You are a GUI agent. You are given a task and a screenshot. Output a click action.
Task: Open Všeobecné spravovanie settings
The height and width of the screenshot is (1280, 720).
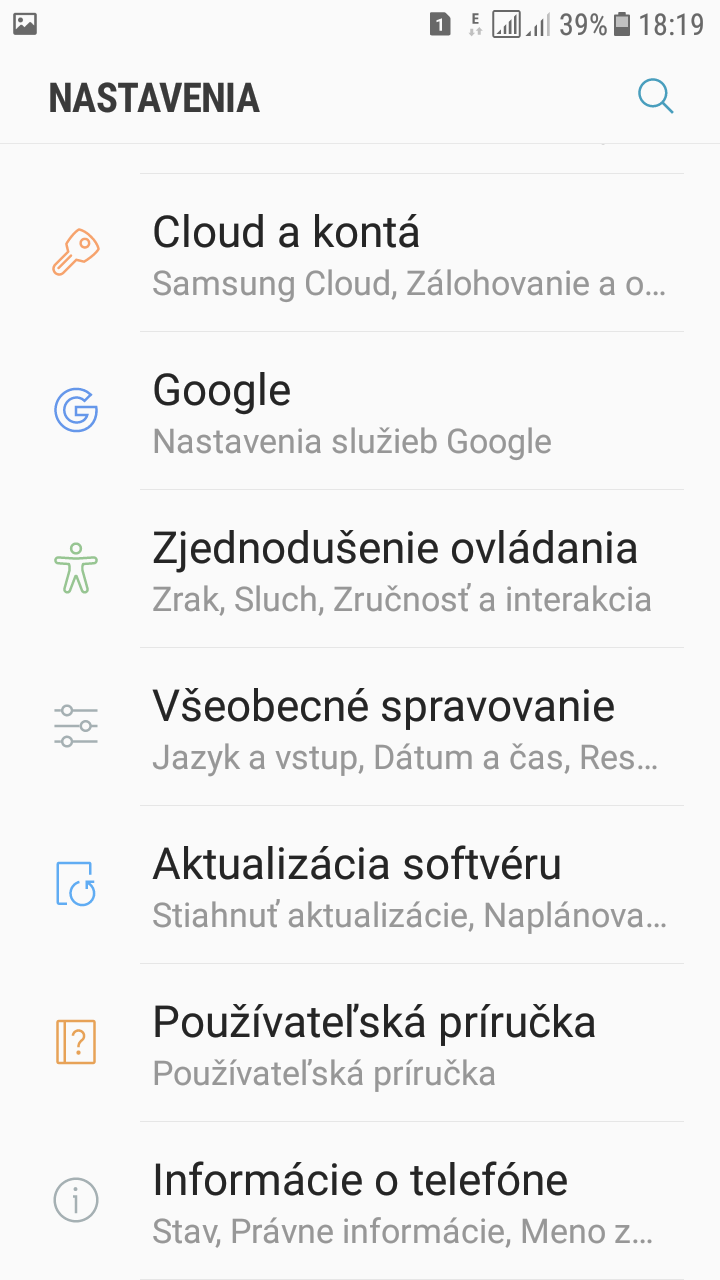coord(360,727)
